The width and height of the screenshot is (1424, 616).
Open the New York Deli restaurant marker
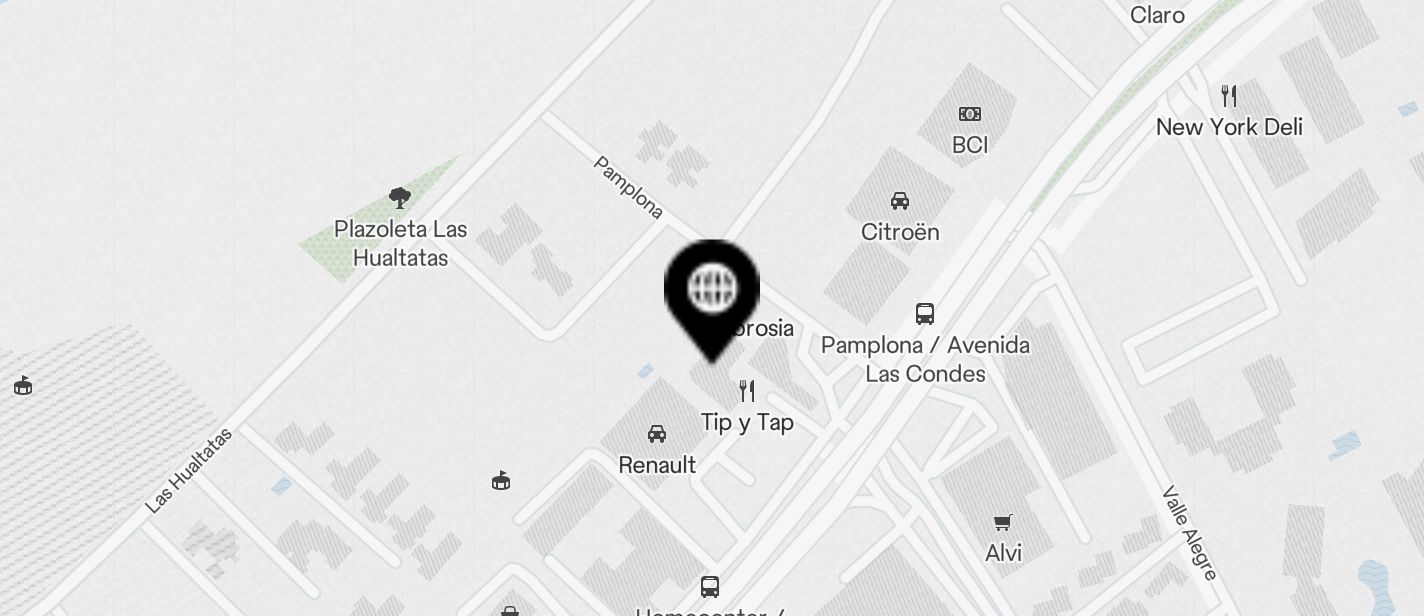[x=1229, y=97]
